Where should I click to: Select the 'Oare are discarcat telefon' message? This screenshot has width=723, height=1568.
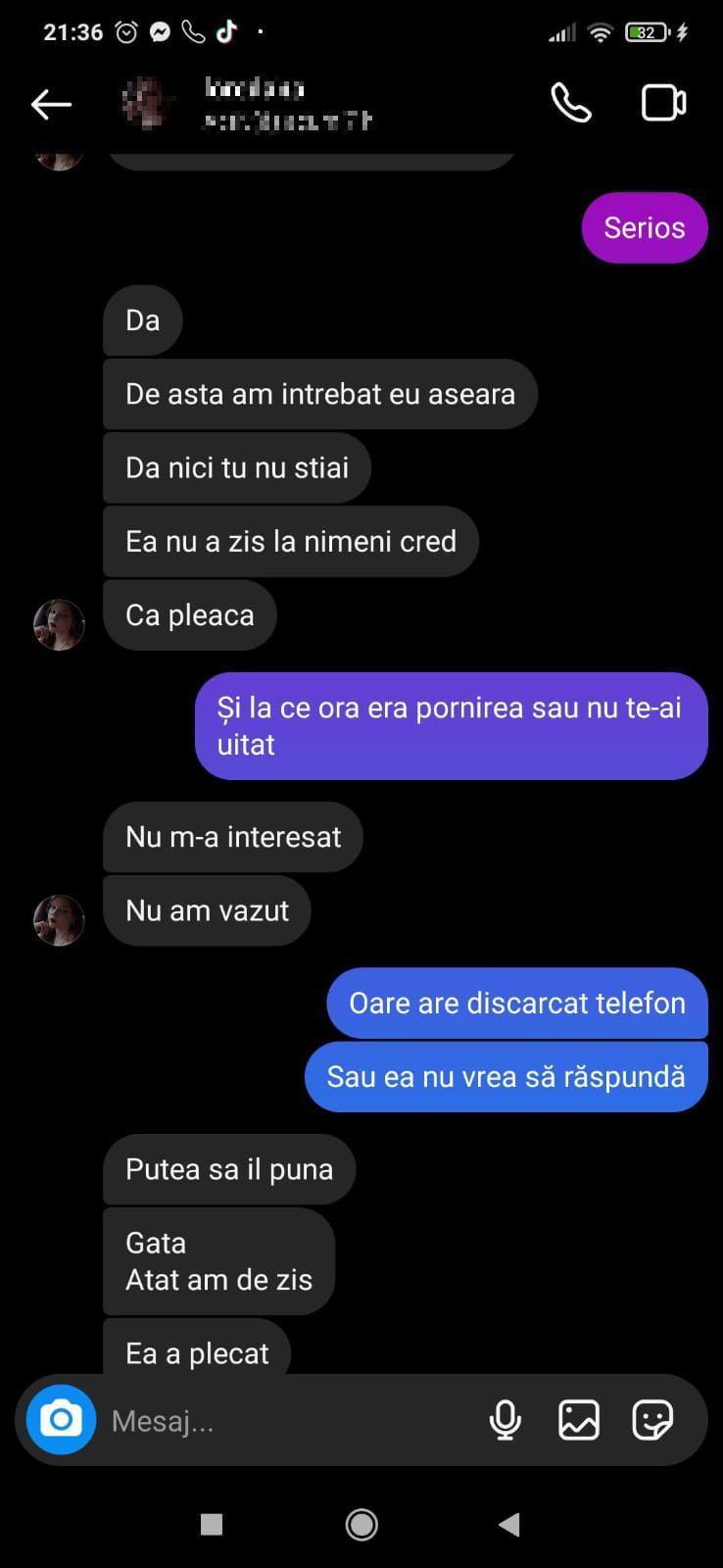(516, 1003)
